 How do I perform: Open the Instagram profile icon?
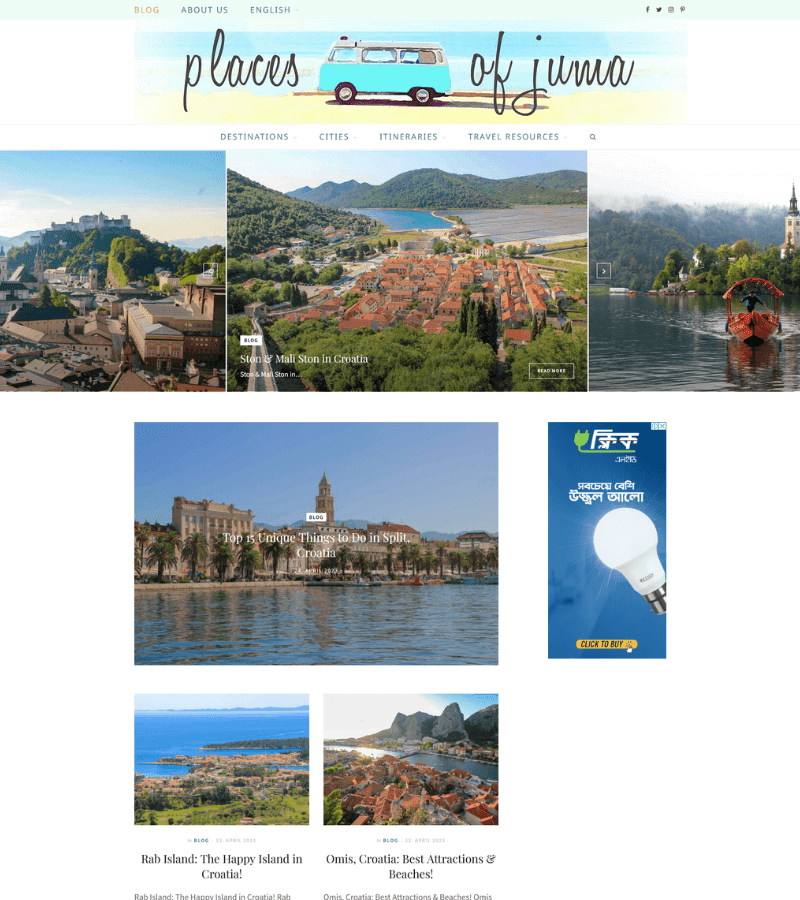[x=671, y=9]
